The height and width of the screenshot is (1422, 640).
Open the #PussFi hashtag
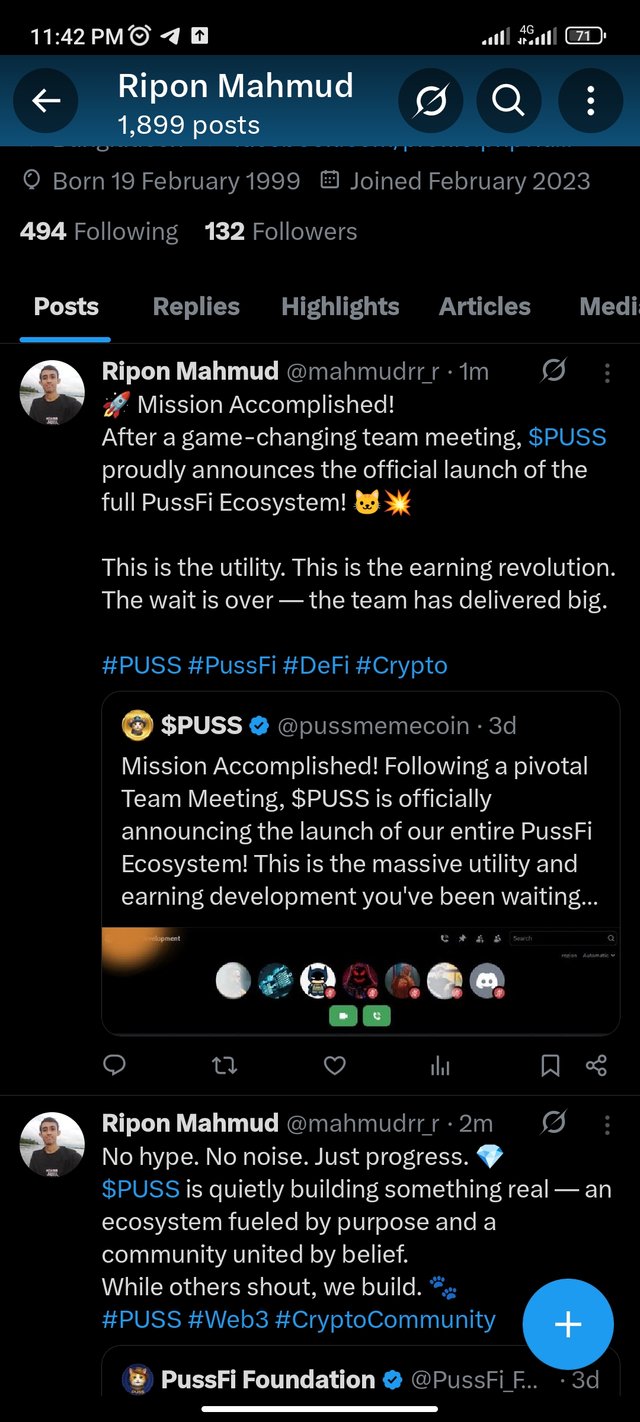[x=232, y=665]
